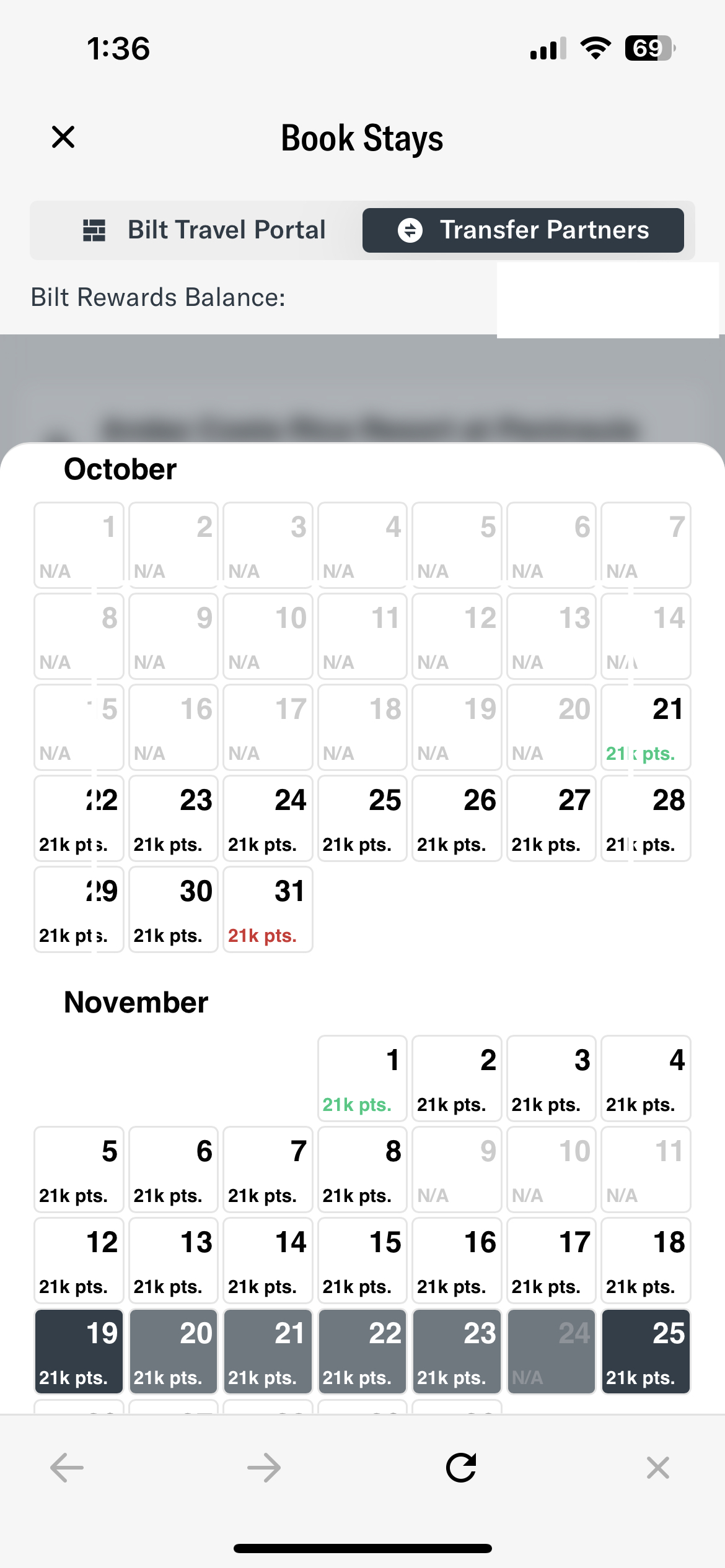Close the Book Stays screen
Screen dimensions: 725x1568
[x=63, y=137]
